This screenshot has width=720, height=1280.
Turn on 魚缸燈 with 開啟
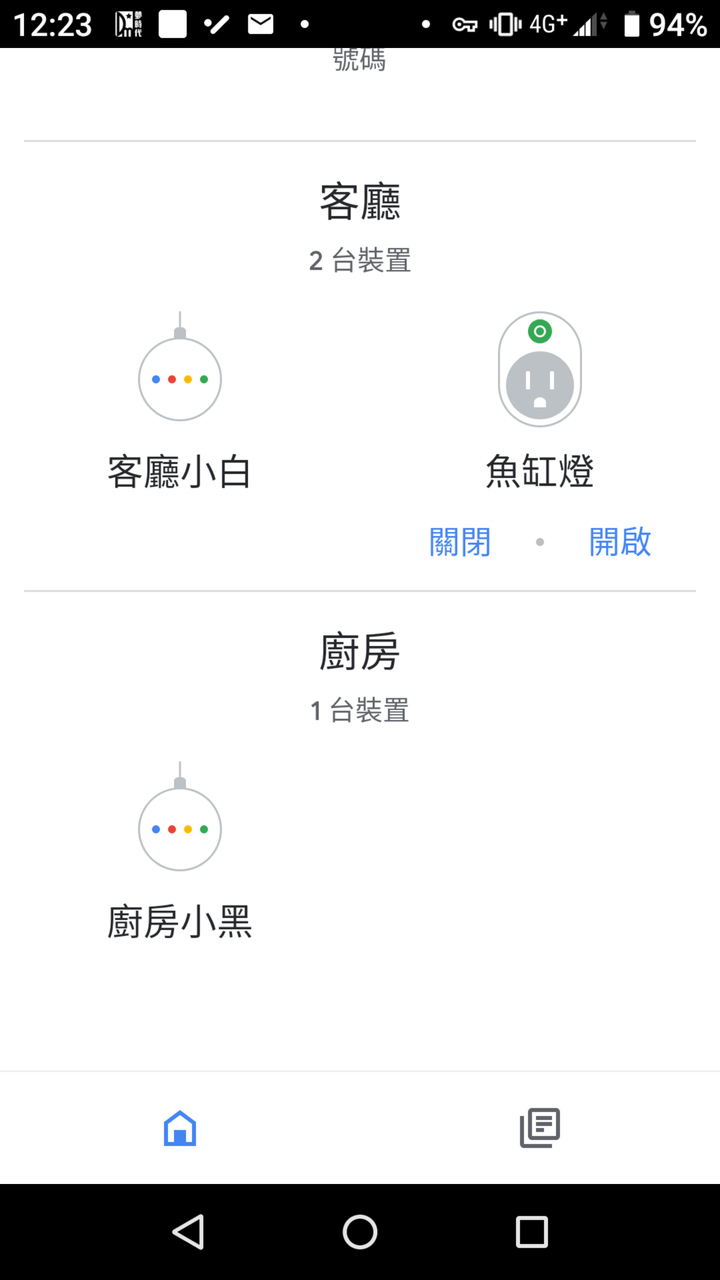[x=620, y=542]
